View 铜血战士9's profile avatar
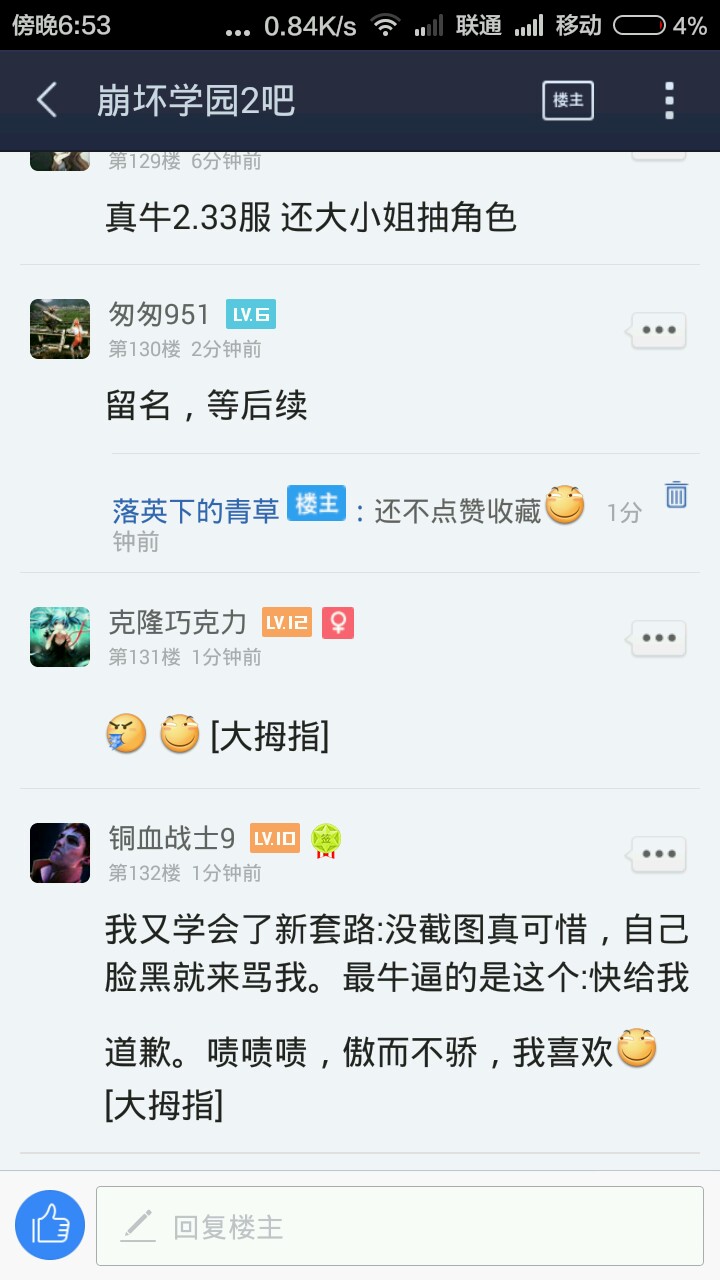This screenshot has height=1280, width=720. tap(60, 853)
